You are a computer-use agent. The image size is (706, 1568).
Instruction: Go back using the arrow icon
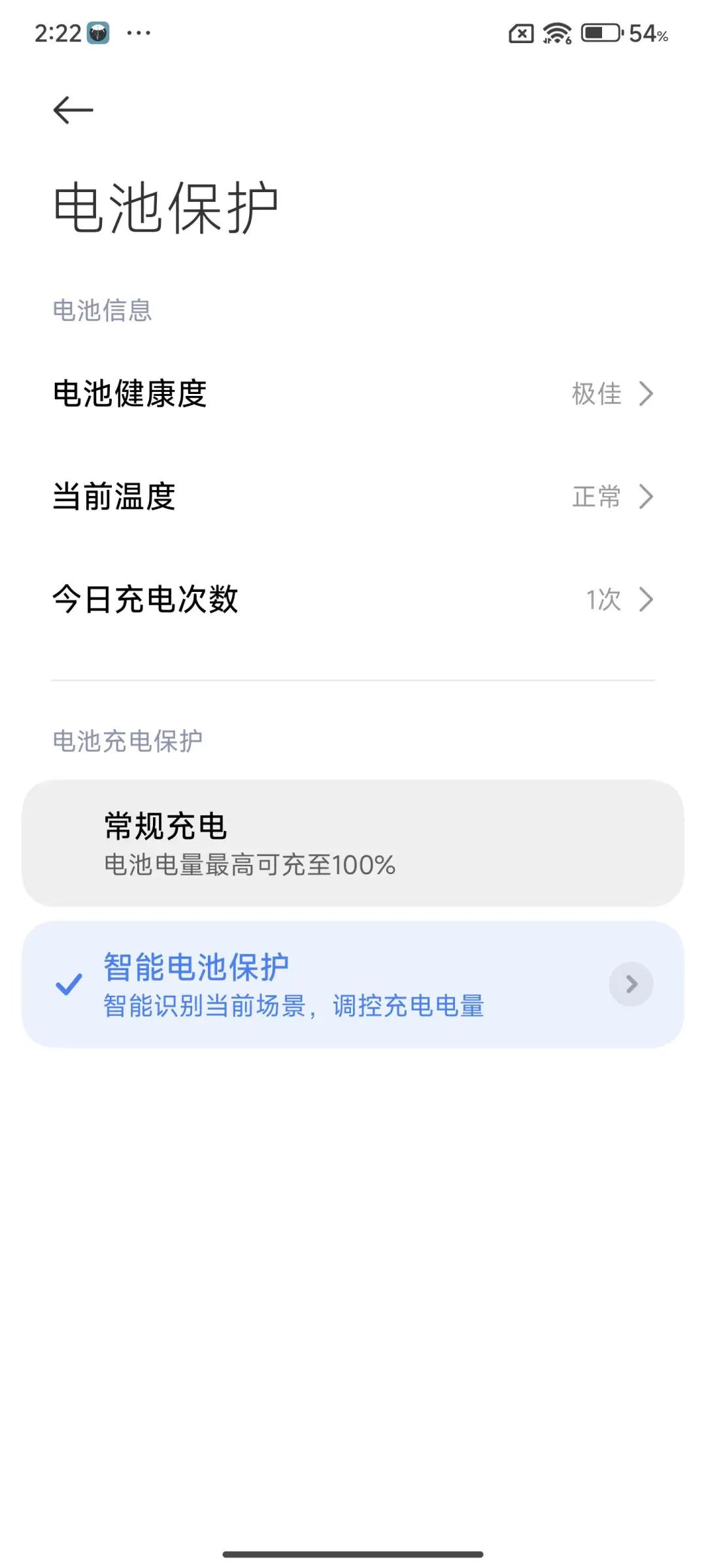[x=73, y=110]
